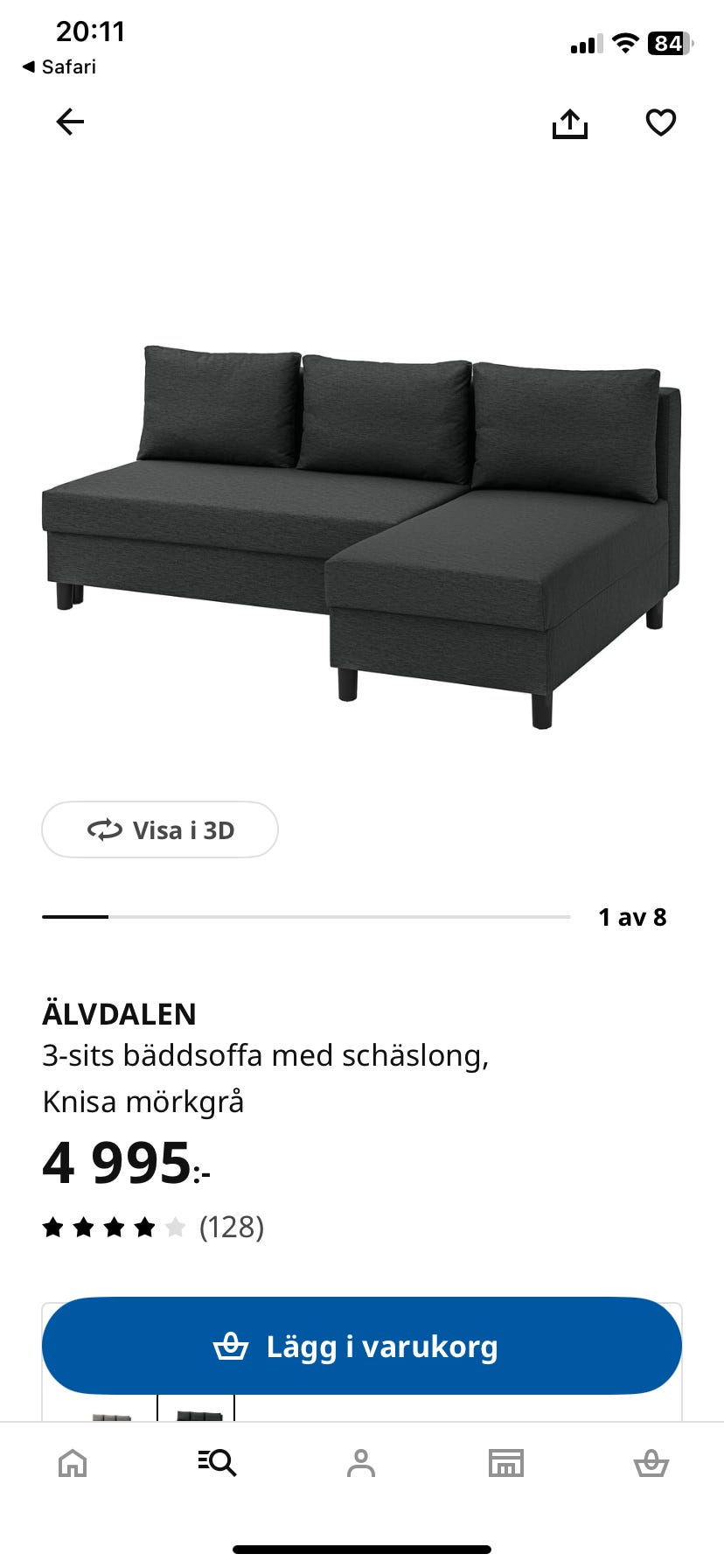This screenshot has width=724, height=1568.
Task: Open the shopping cart icon
Action: coord(651,1461)
